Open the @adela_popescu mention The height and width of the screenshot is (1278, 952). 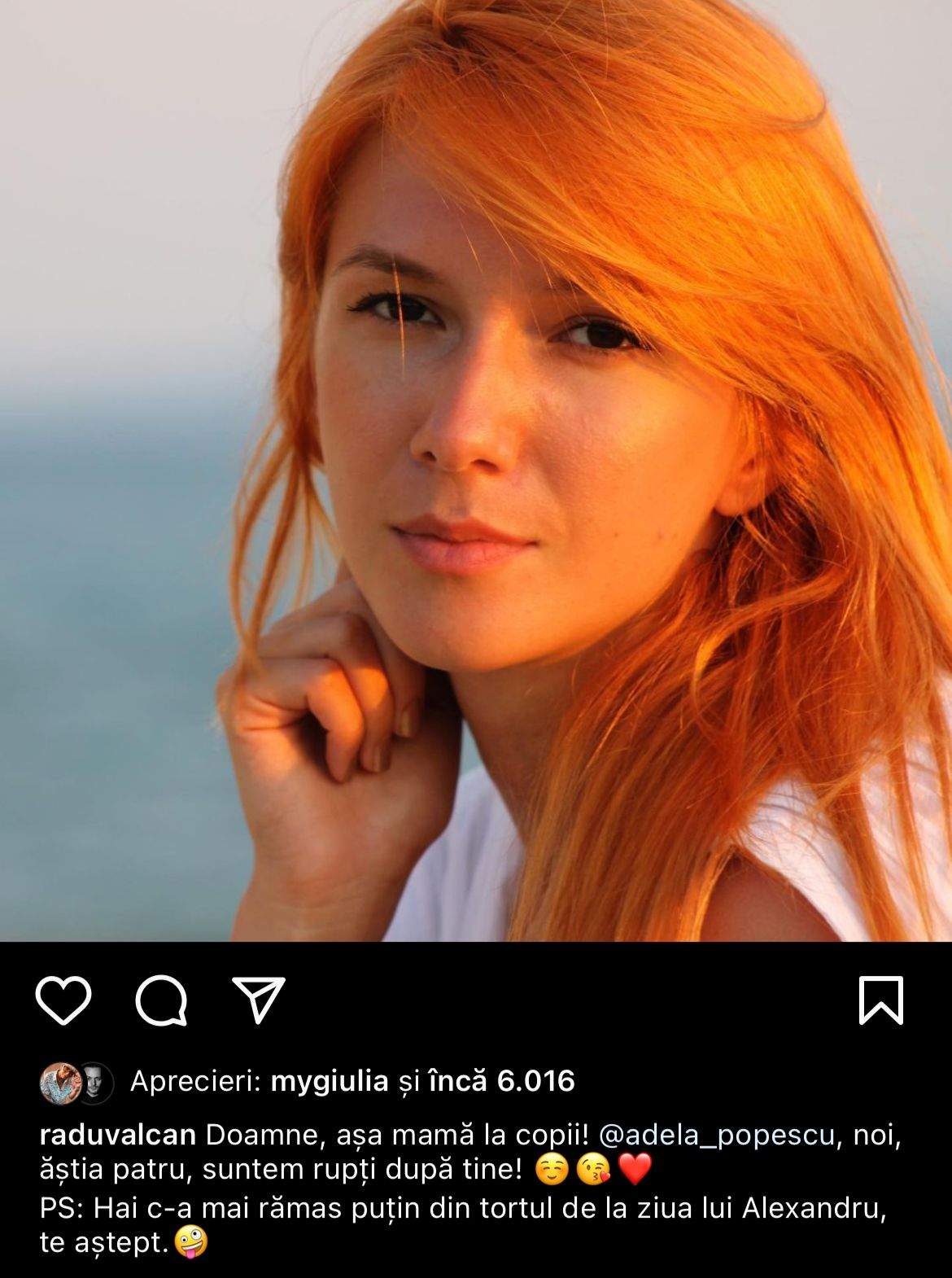tap(718, 1134)
